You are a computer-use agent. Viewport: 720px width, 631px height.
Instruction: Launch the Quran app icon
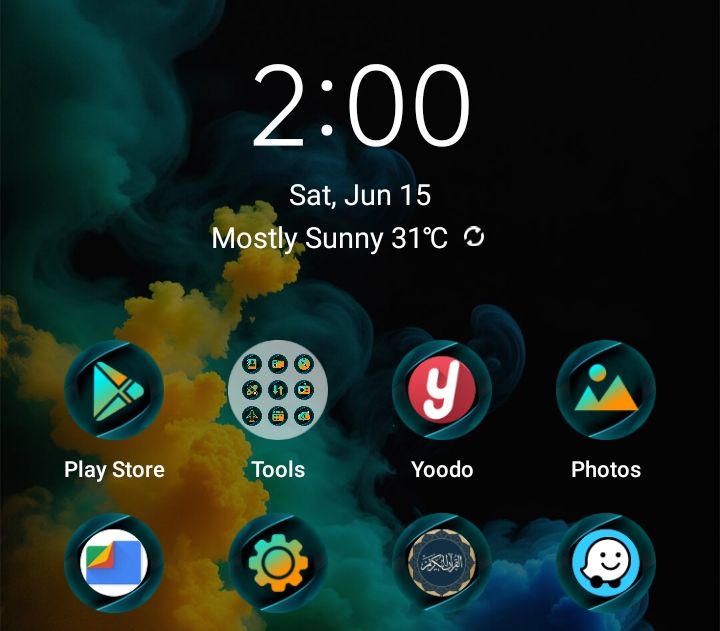coord(442,564)
